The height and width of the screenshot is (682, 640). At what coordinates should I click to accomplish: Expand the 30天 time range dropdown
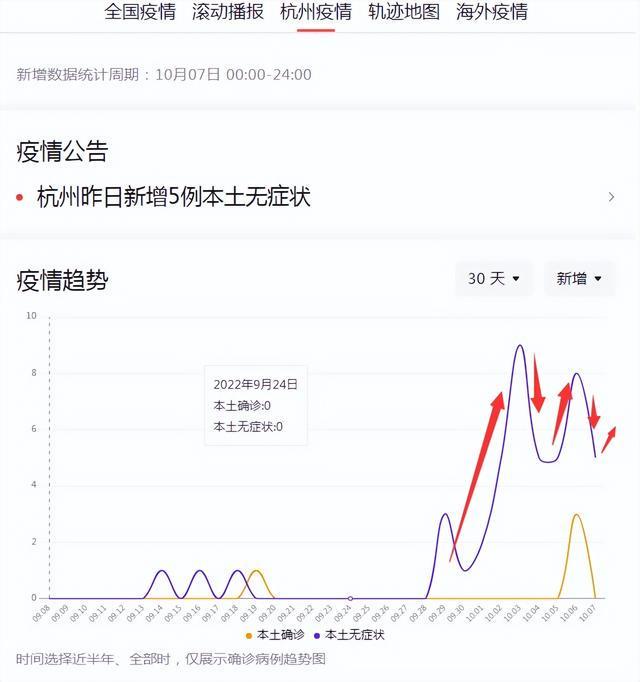(494, 279)
